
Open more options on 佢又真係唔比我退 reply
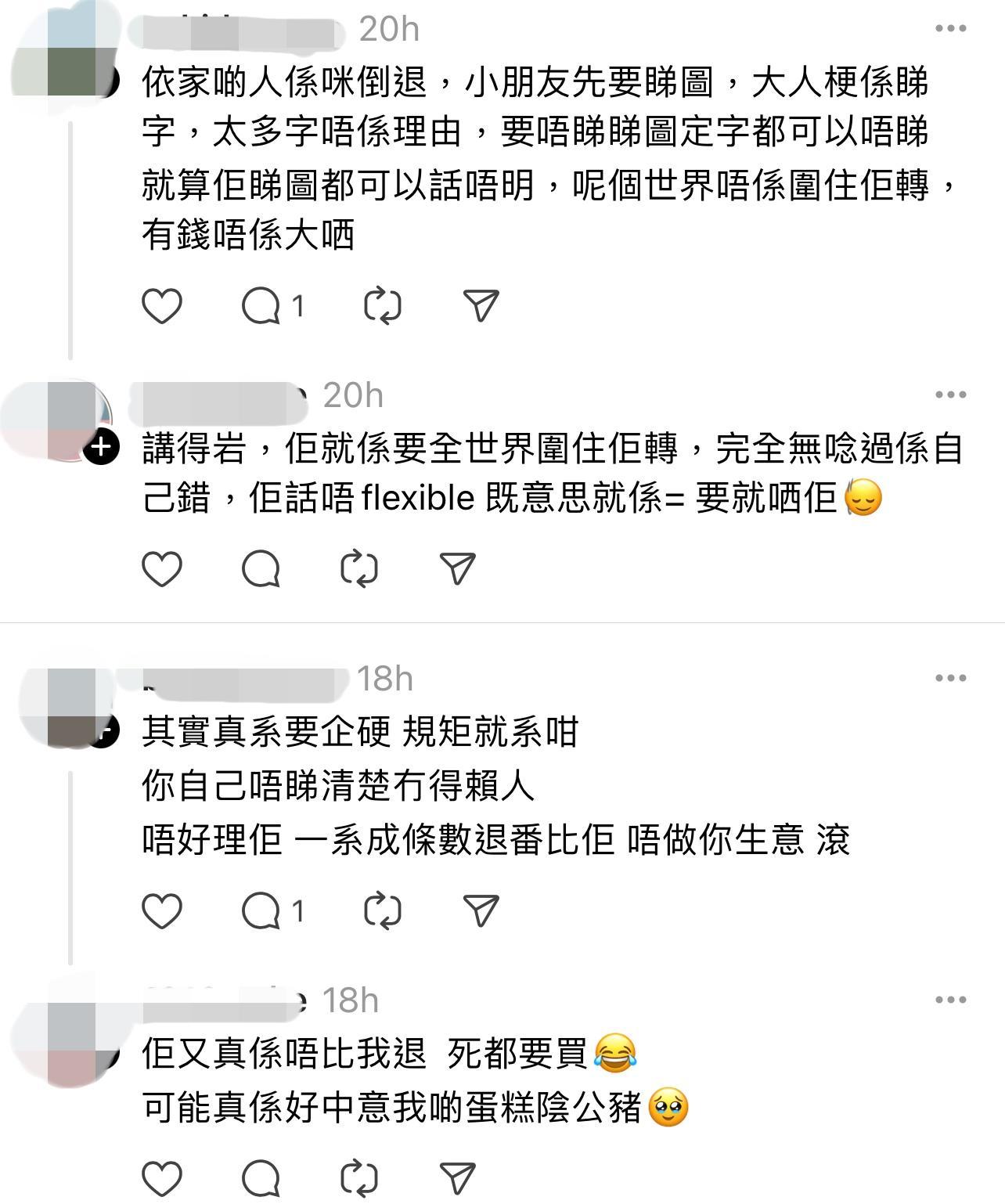point(950,1000)
